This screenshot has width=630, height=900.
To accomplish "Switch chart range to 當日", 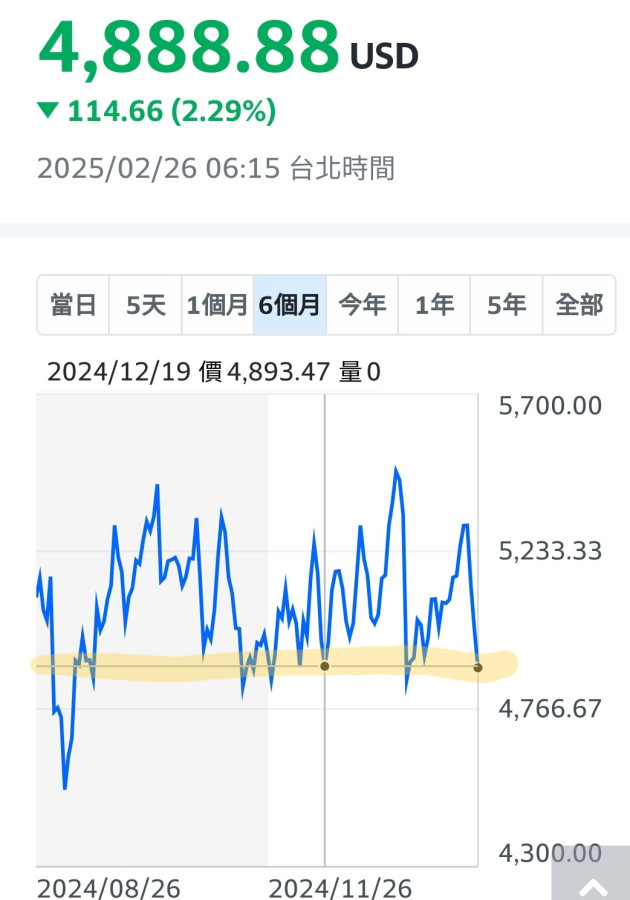I will pos(73,305).
